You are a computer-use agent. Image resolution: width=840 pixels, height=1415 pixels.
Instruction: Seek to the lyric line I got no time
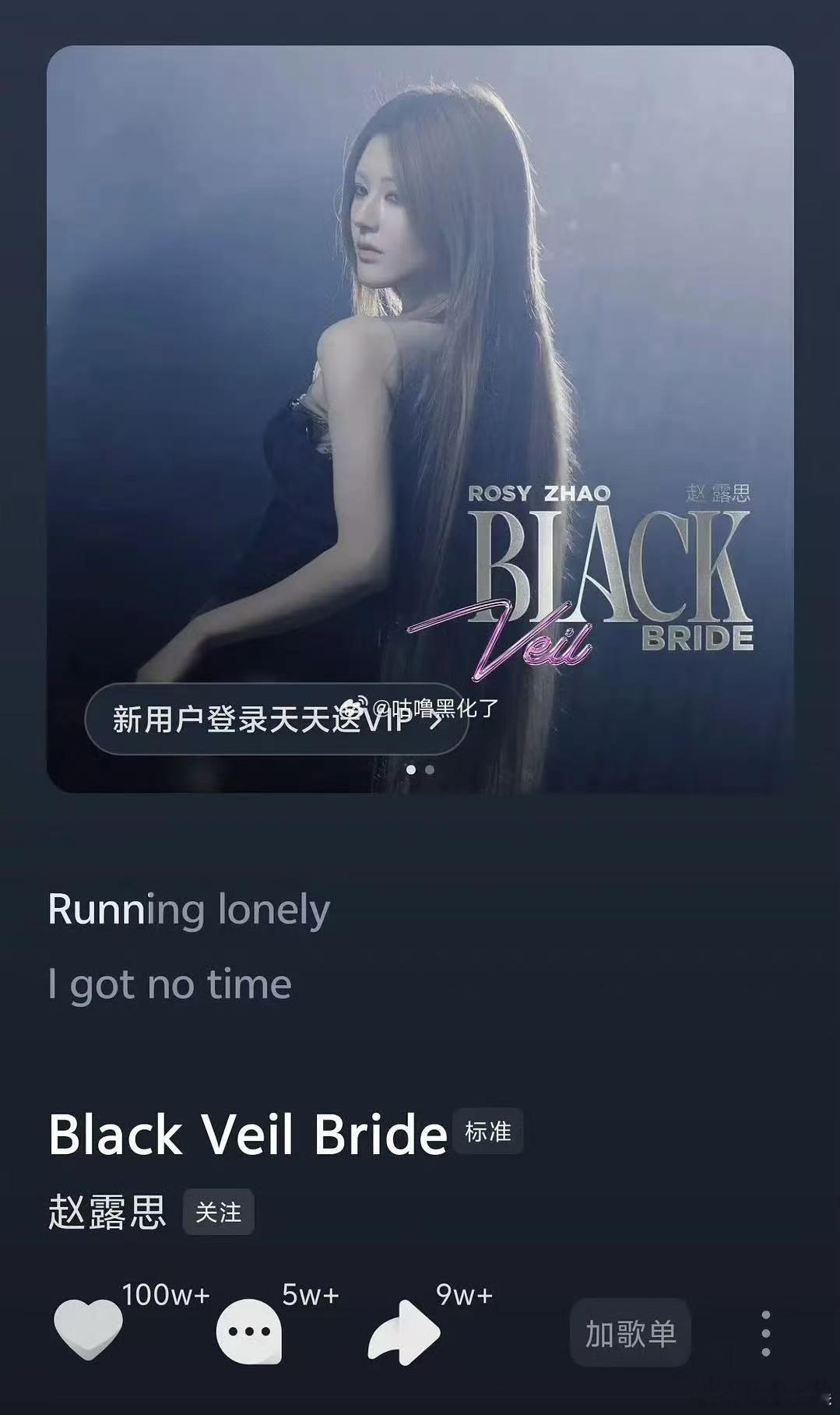(x=168, y=984)
